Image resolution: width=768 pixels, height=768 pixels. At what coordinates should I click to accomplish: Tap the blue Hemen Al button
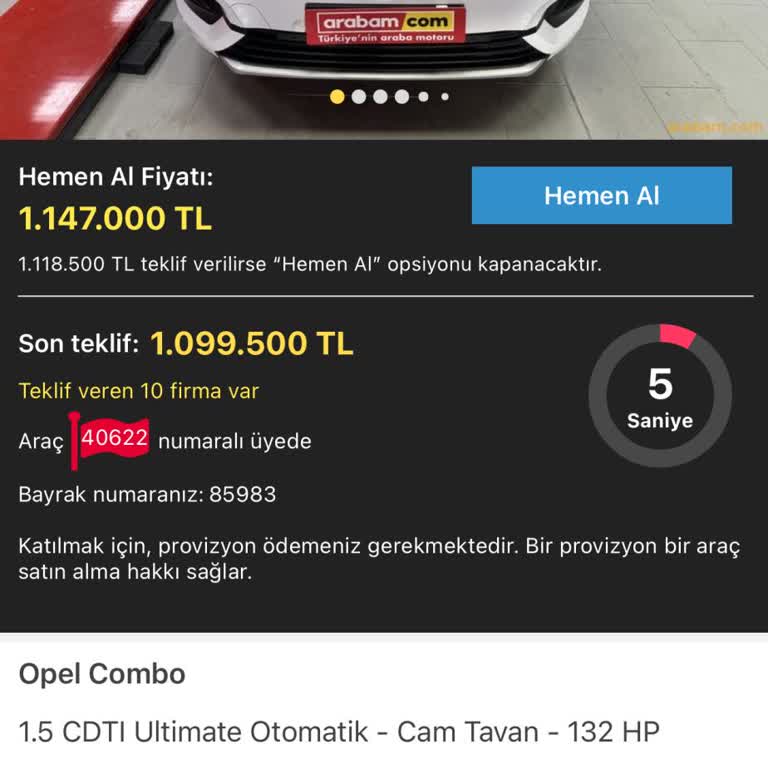point(601,195)
